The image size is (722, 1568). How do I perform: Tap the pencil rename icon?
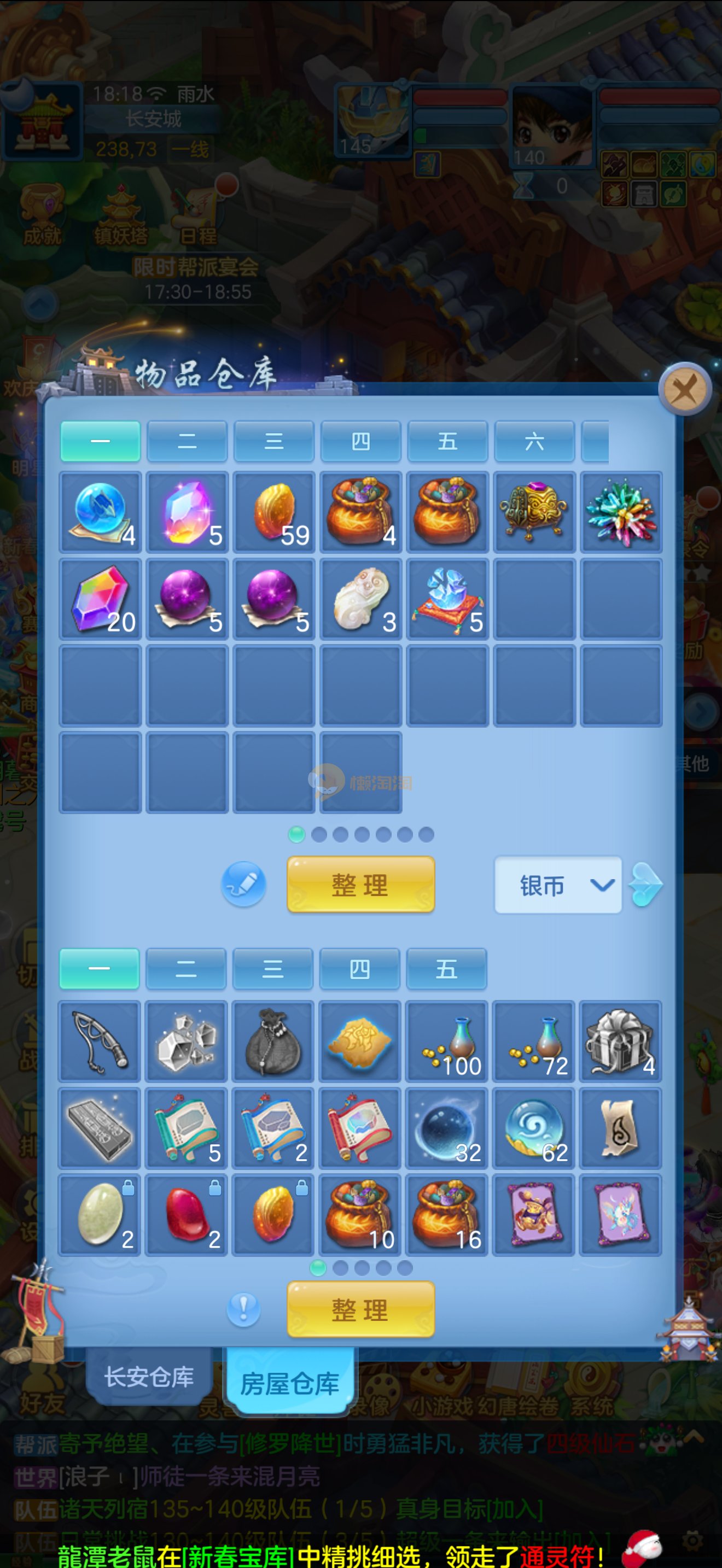pyautogui.click(x=243, y=884)
